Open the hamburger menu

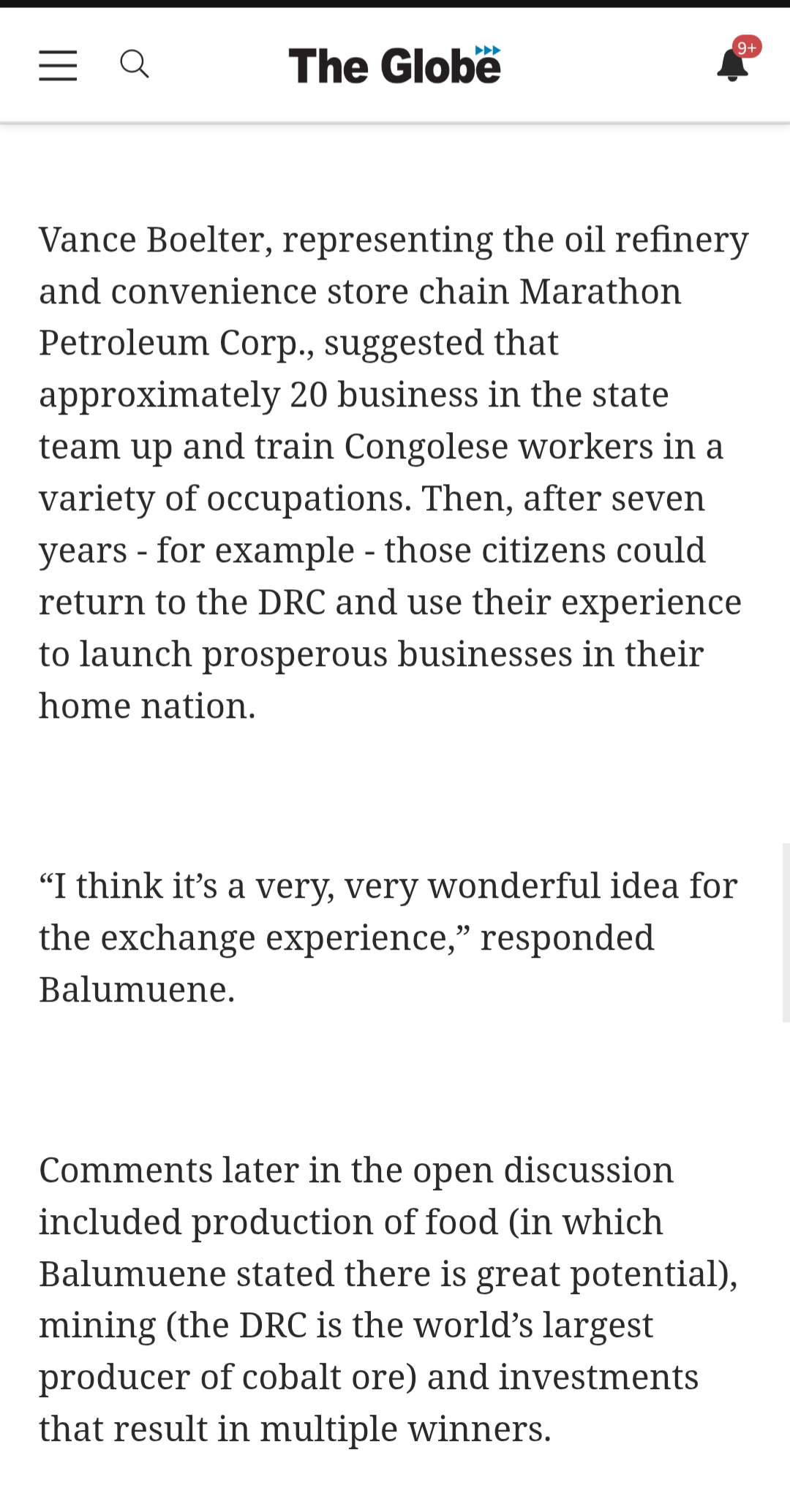(58, 66)
